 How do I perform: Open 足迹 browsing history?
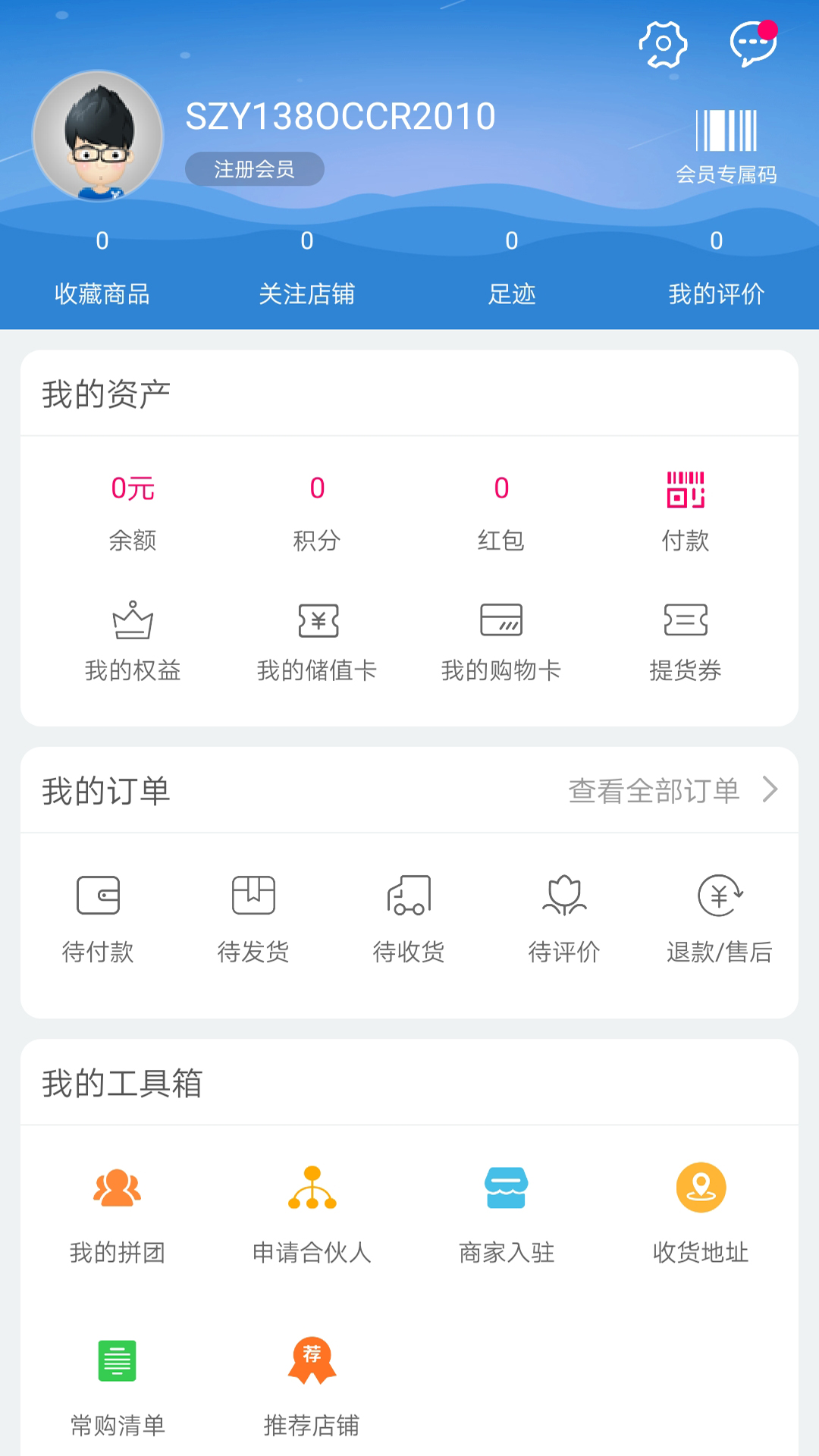click(x=512, y=269)
